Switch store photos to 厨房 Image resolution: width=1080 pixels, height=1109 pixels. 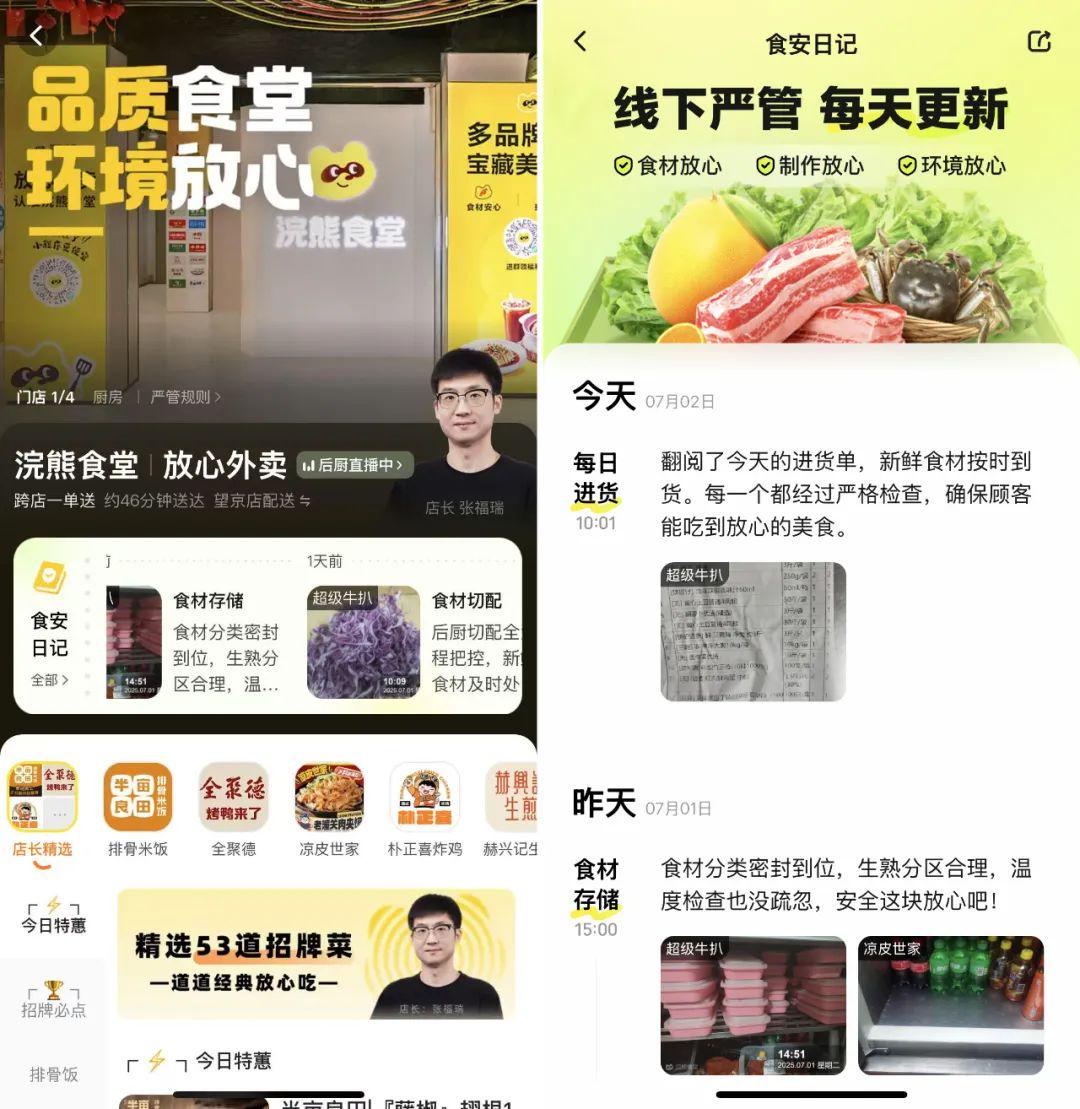coord(108,397)
